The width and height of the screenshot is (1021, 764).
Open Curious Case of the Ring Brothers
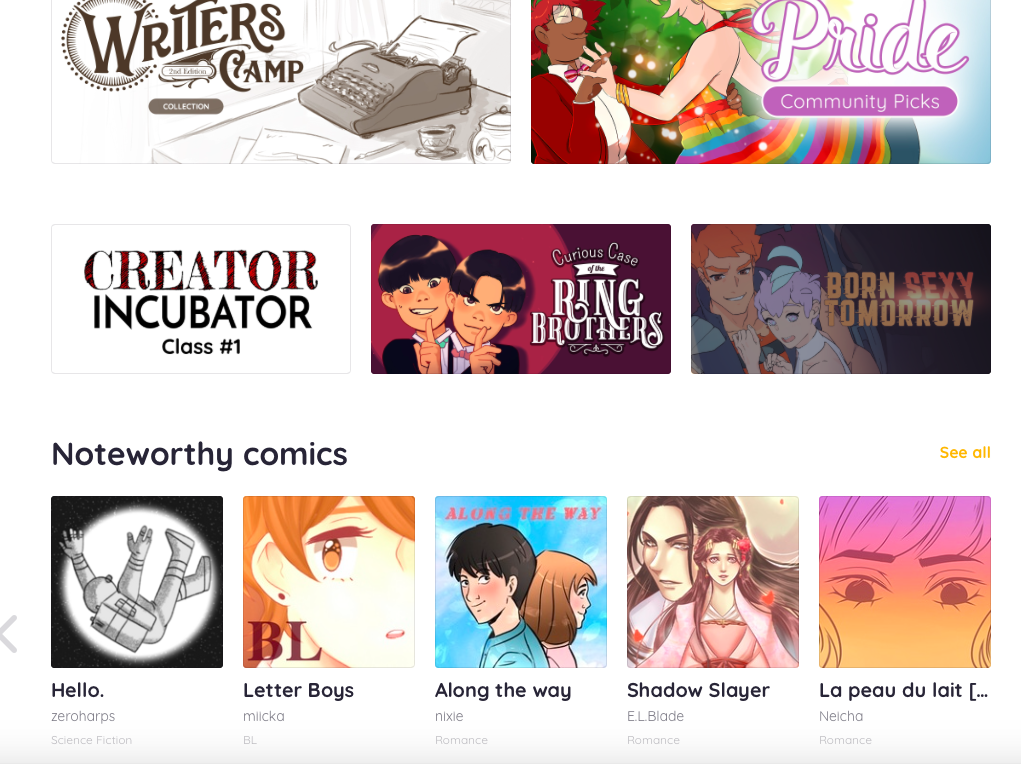point(520,299)
